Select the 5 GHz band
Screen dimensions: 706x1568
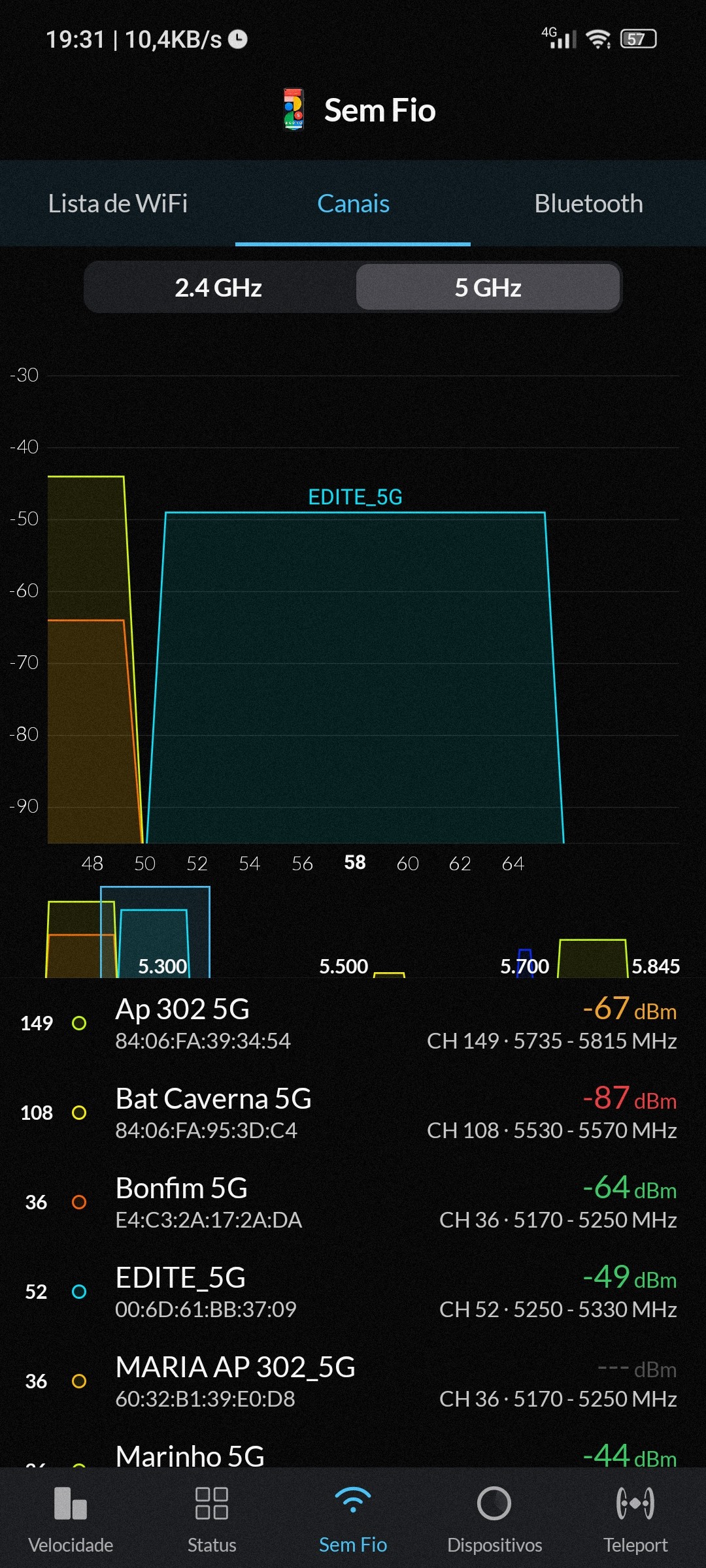488,287
